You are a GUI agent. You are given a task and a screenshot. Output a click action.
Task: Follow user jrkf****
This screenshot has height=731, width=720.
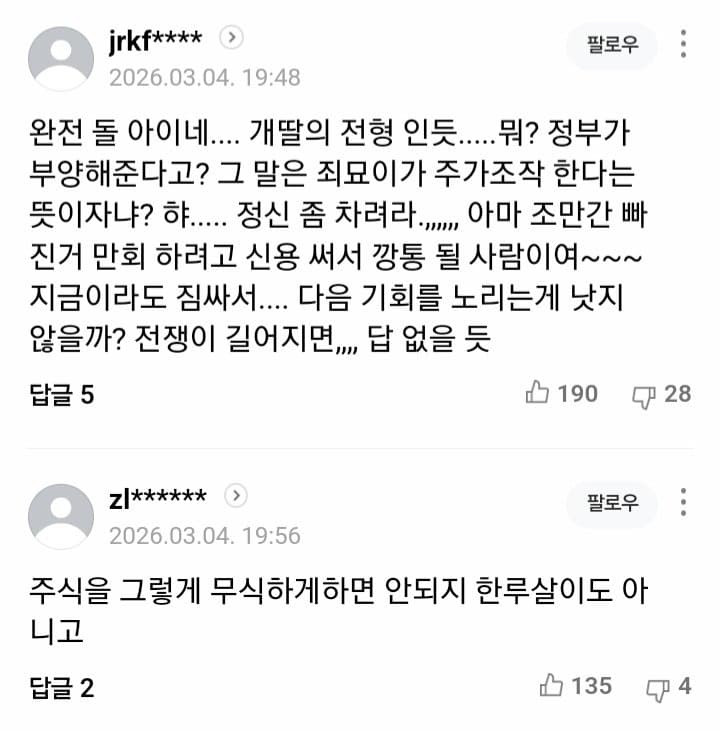(x=612, y=44)
